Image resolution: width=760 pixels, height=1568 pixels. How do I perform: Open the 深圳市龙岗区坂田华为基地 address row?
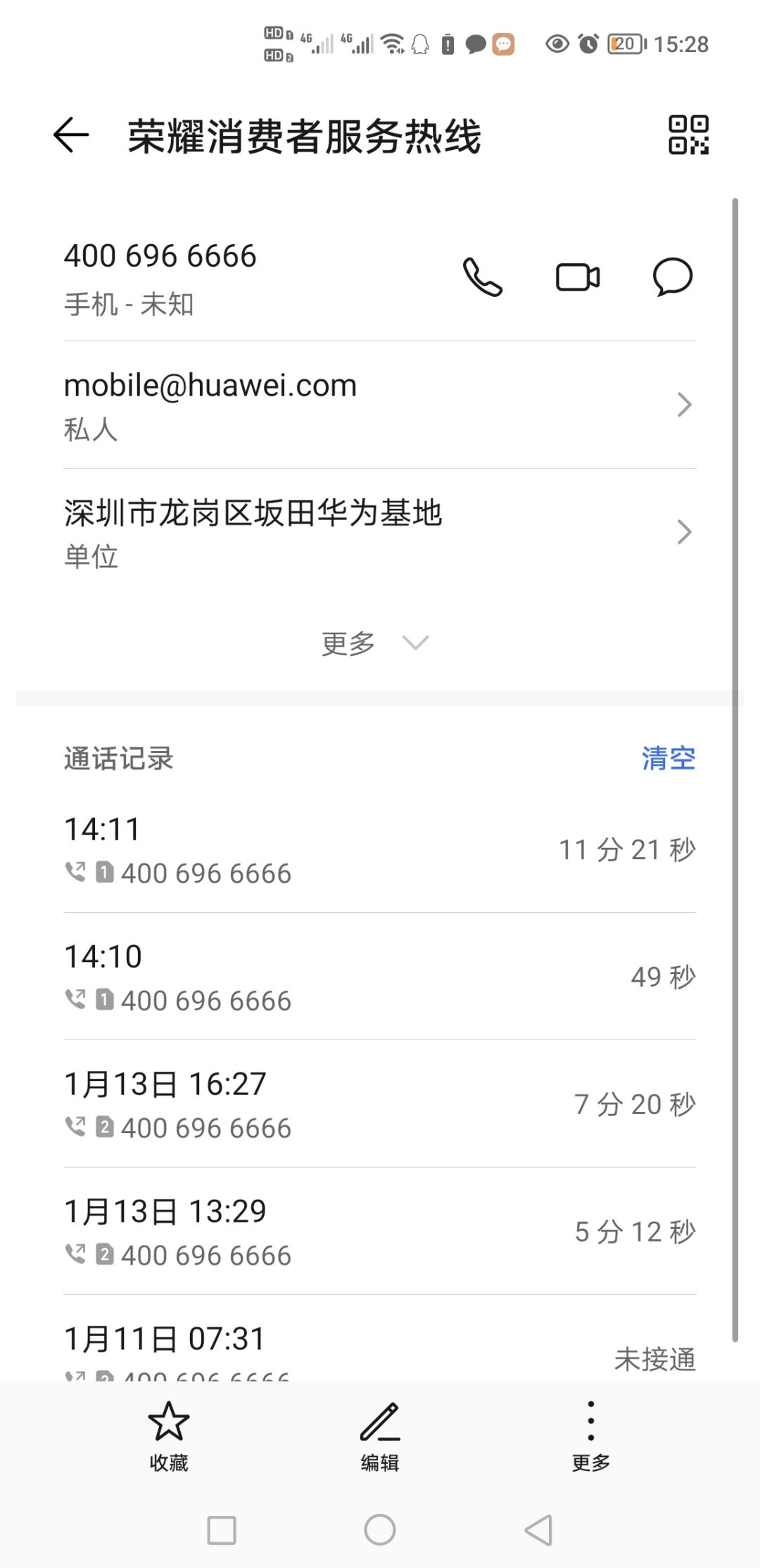pyautogui.click(x=380, y=532)
